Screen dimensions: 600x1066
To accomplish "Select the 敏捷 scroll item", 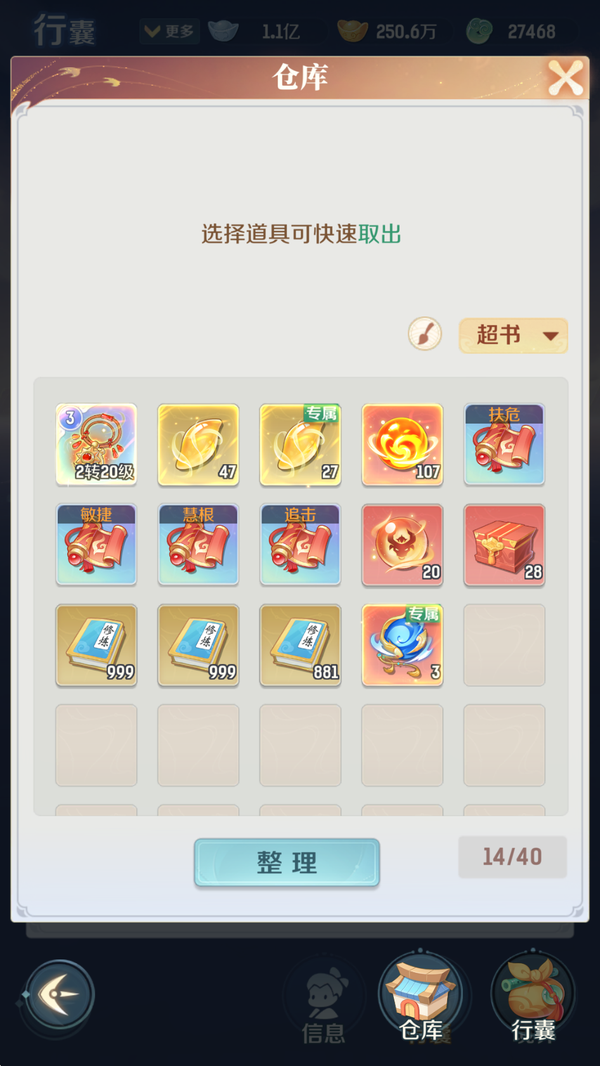I will click(96, 545).
